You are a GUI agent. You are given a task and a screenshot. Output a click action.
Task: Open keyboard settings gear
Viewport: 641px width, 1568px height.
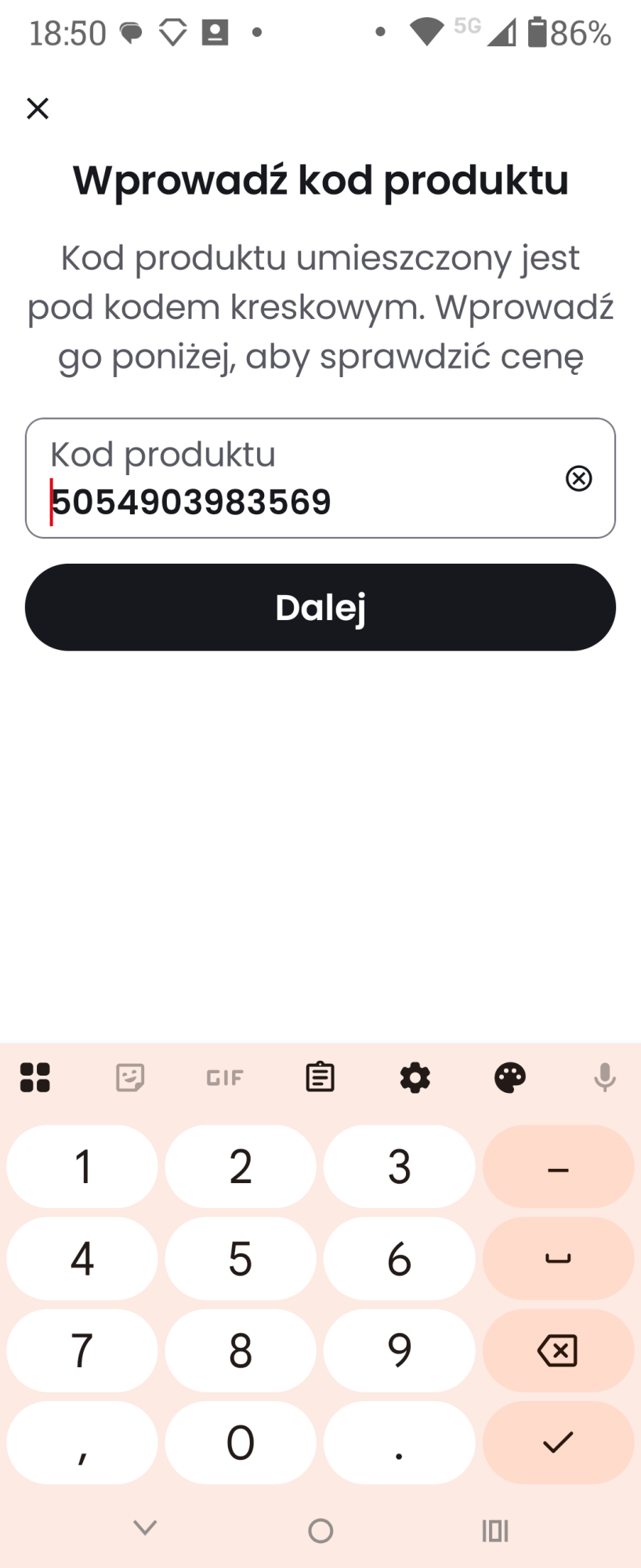(415, 1078)
